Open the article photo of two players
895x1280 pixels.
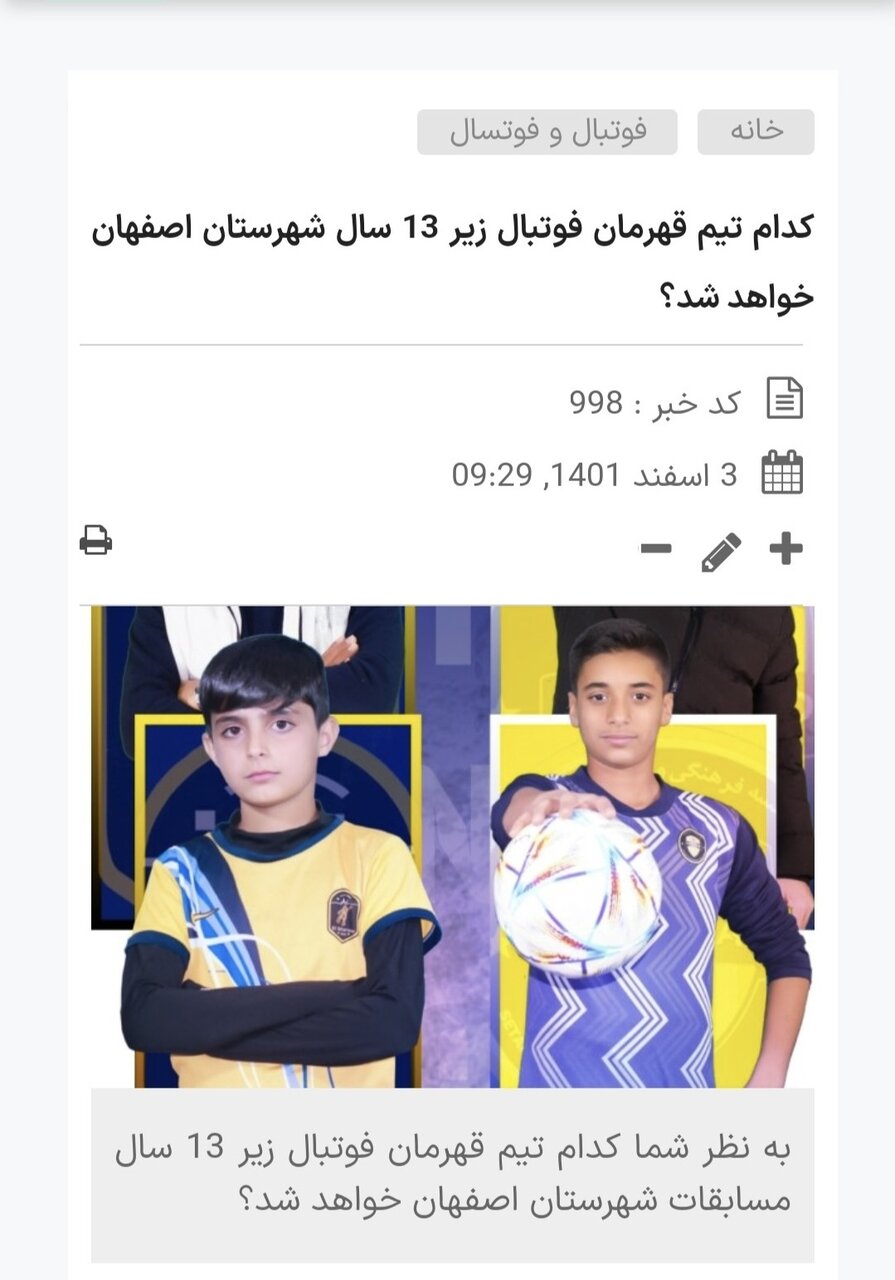(452, 846)
